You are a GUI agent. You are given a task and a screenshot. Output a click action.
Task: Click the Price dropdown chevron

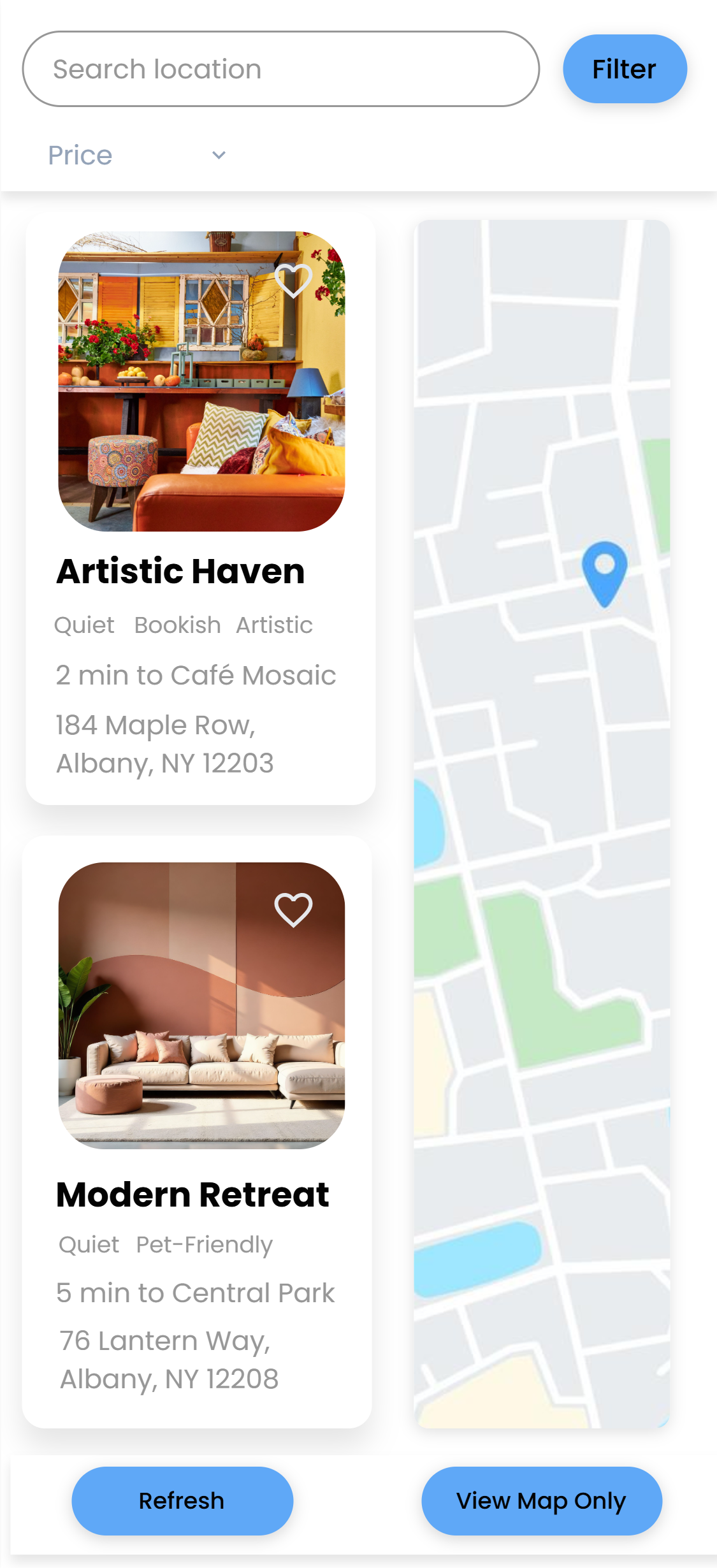pos(218,155)
